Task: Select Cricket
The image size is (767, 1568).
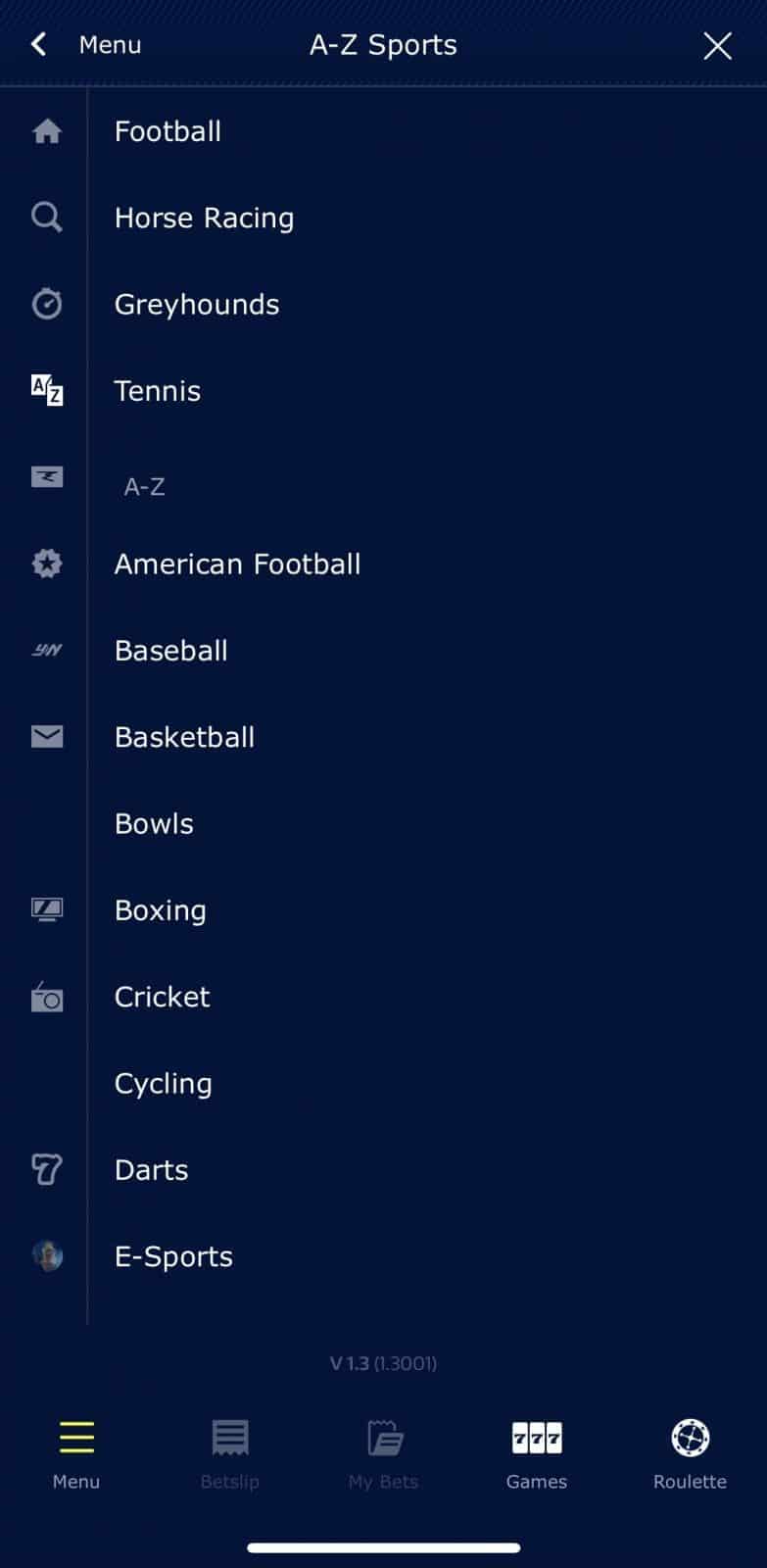Action: tap(427, 997)
